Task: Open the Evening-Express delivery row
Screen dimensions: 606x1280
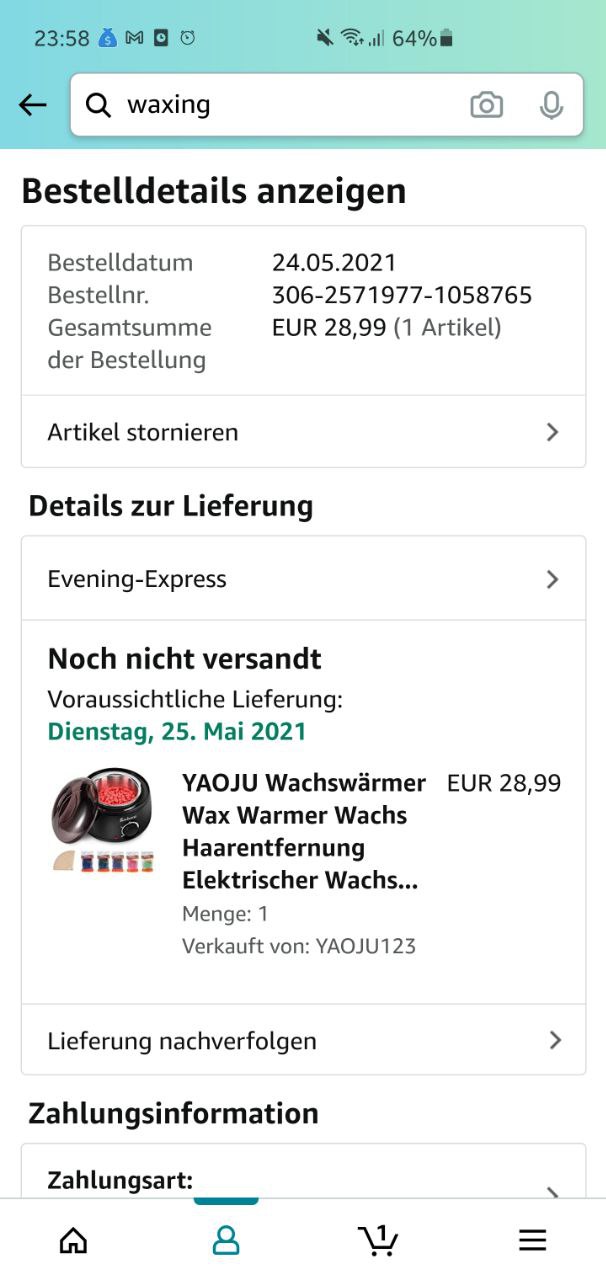Action: (303, 579)
